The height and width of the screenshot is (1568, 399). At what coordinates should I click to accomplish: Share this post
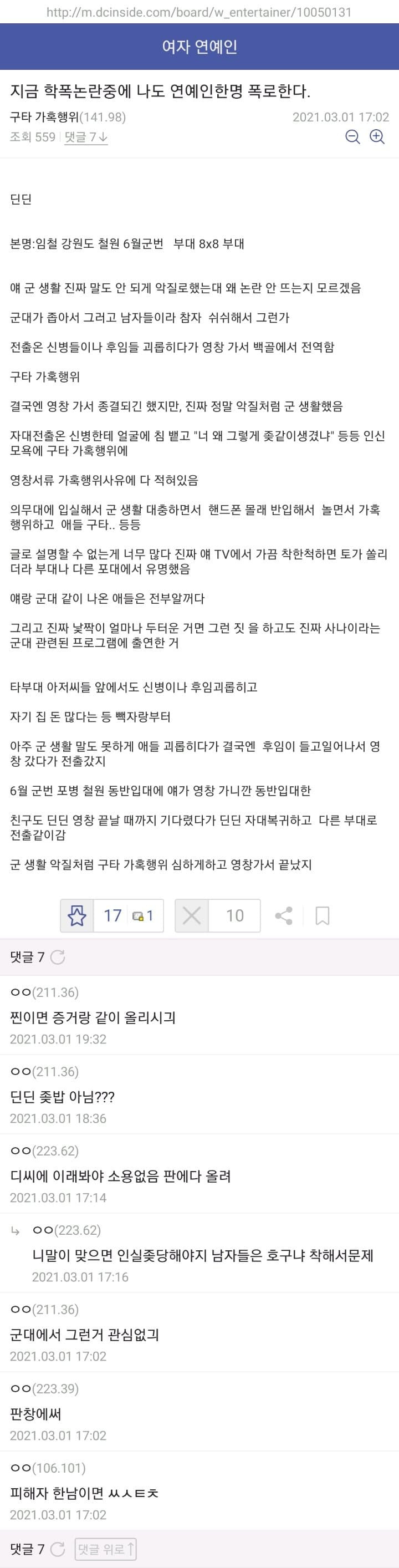coord(283,915)
